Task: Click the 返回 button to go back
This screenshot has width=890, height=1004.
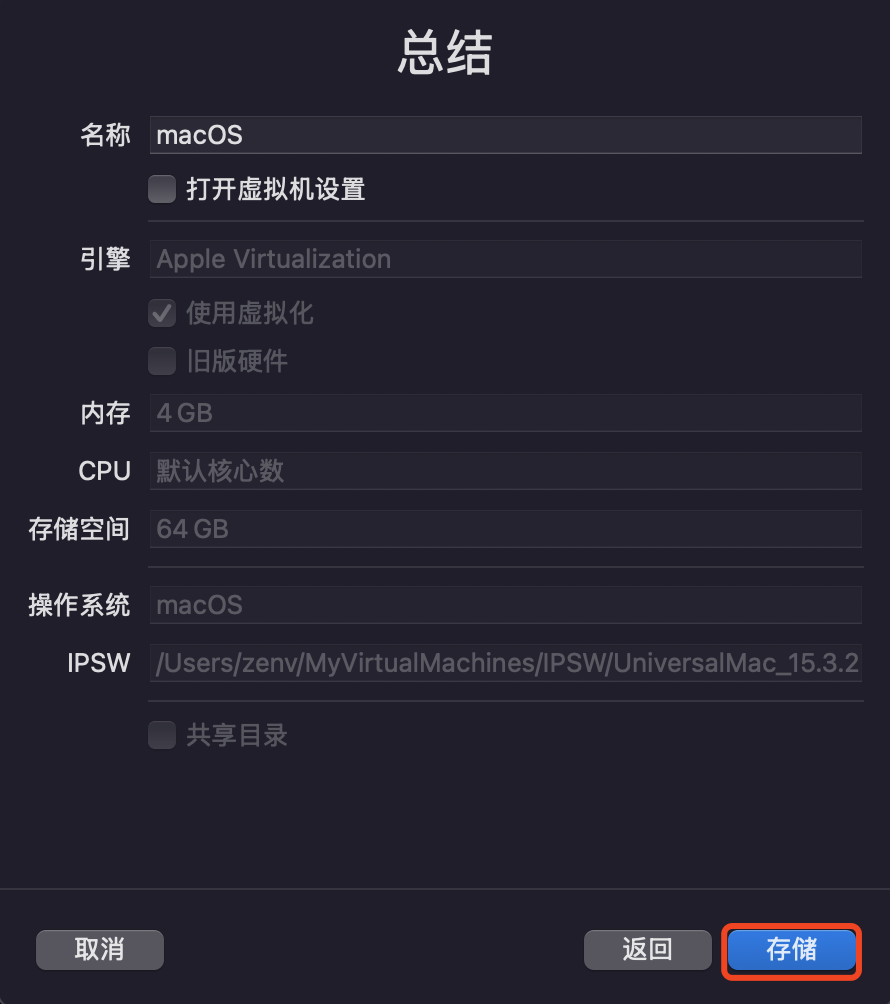Action: point(647,950)
